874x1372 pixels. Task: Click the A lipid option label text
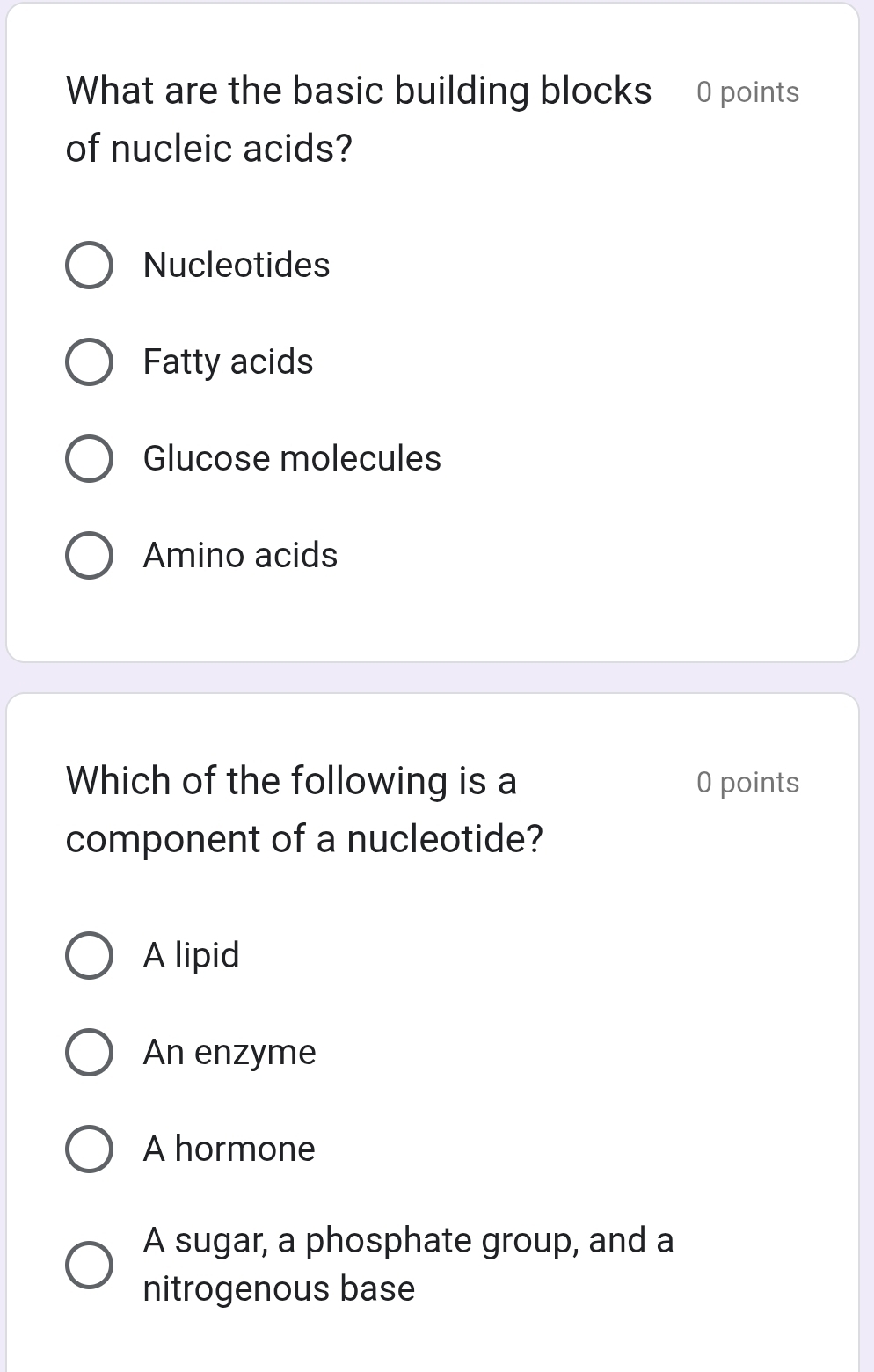point(192,956)
